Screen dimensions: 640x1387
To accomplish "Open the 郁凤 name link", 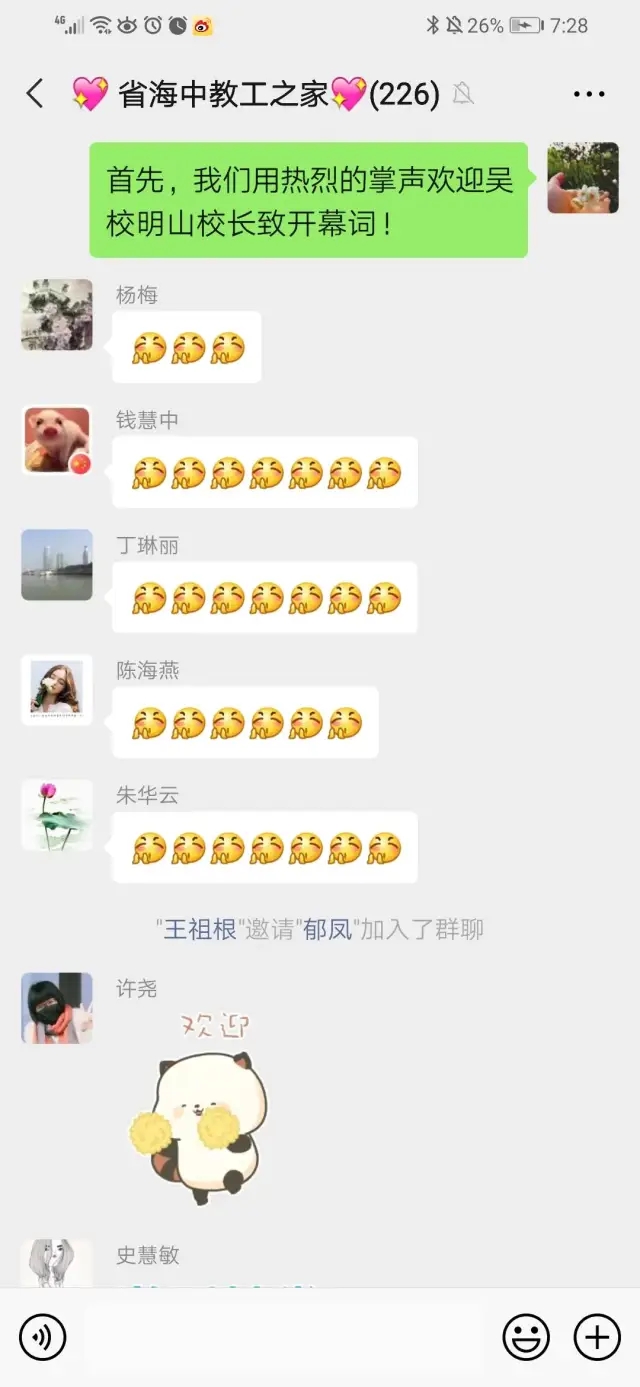I will (x=328, y=929).
